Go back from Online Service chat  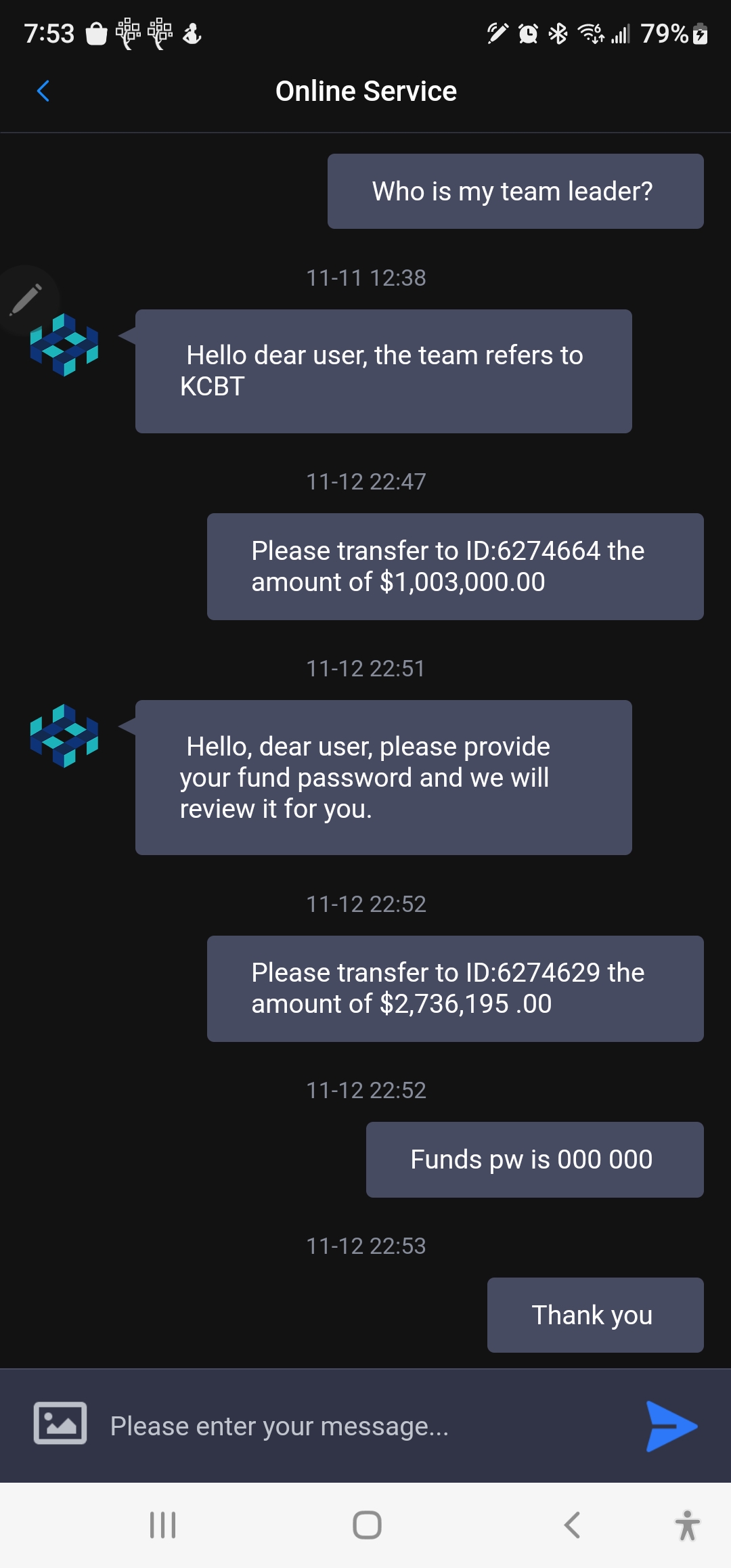pyautogui.click(x=43, y=91)
